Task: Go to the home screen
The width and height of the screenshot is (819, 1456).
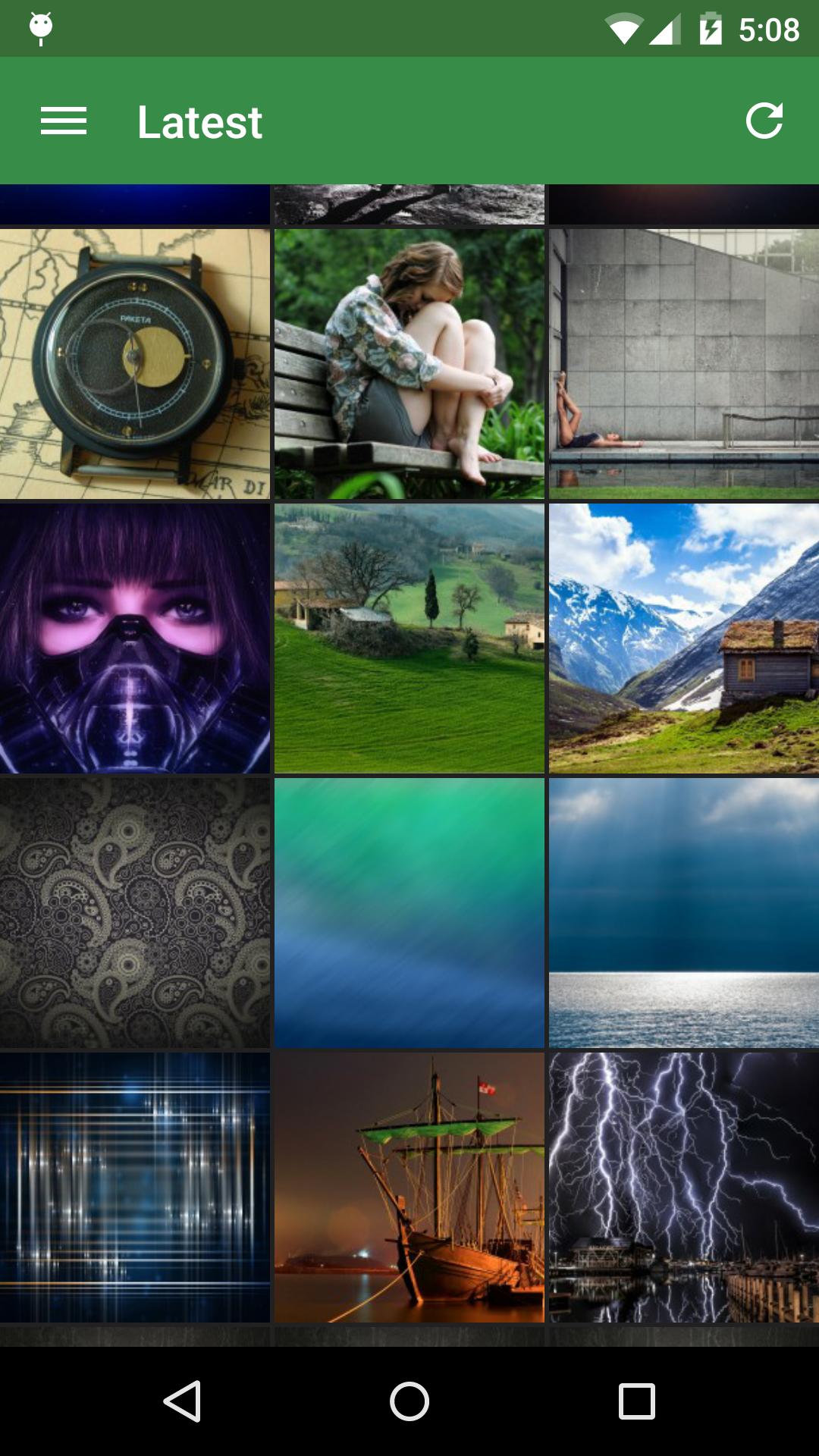Action: [x=409, y=1401]
